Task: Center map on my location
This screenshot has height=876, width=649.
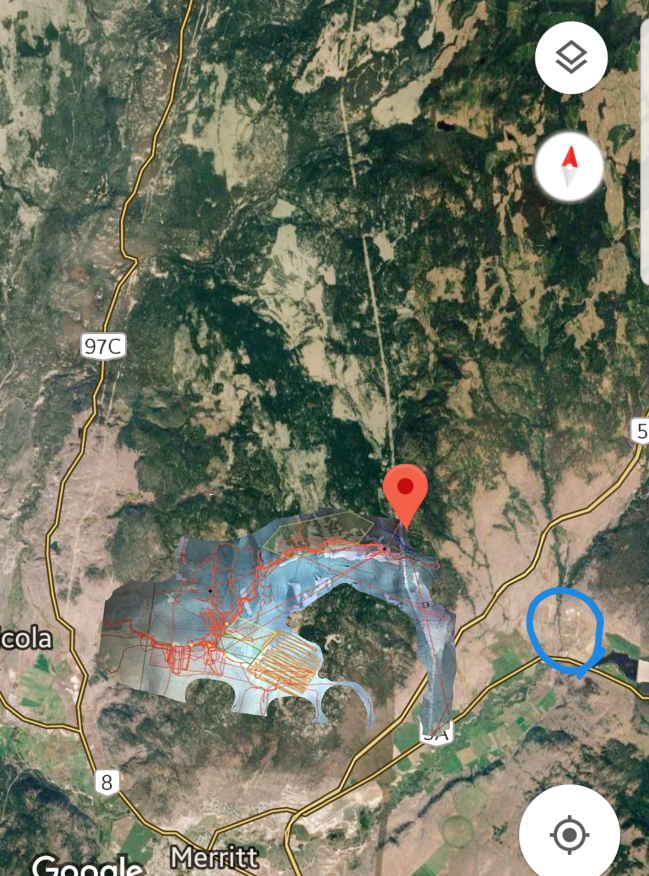Action: coord(569,833)
